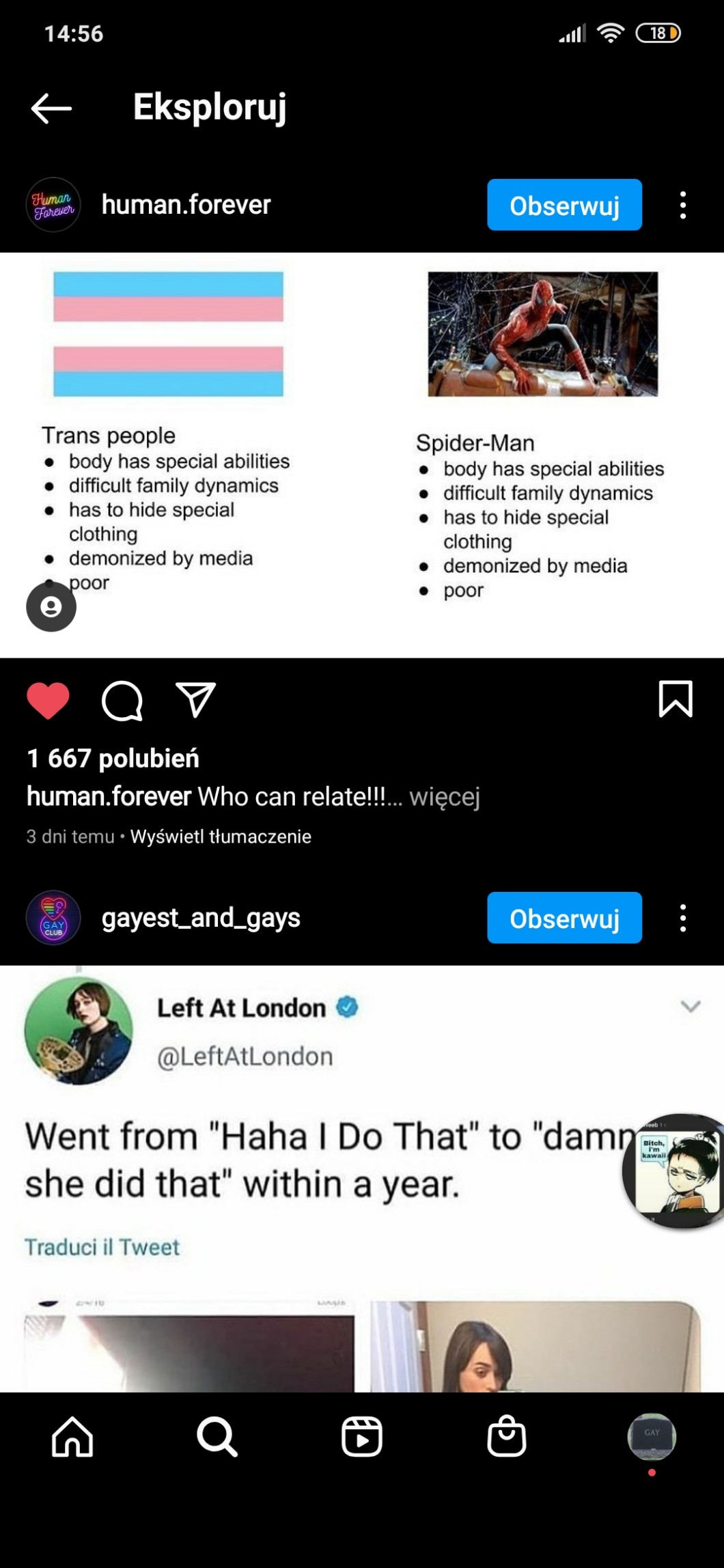Screen dimensions: 724x1568
Task: Go to the Home tab
Action: 72,1437
